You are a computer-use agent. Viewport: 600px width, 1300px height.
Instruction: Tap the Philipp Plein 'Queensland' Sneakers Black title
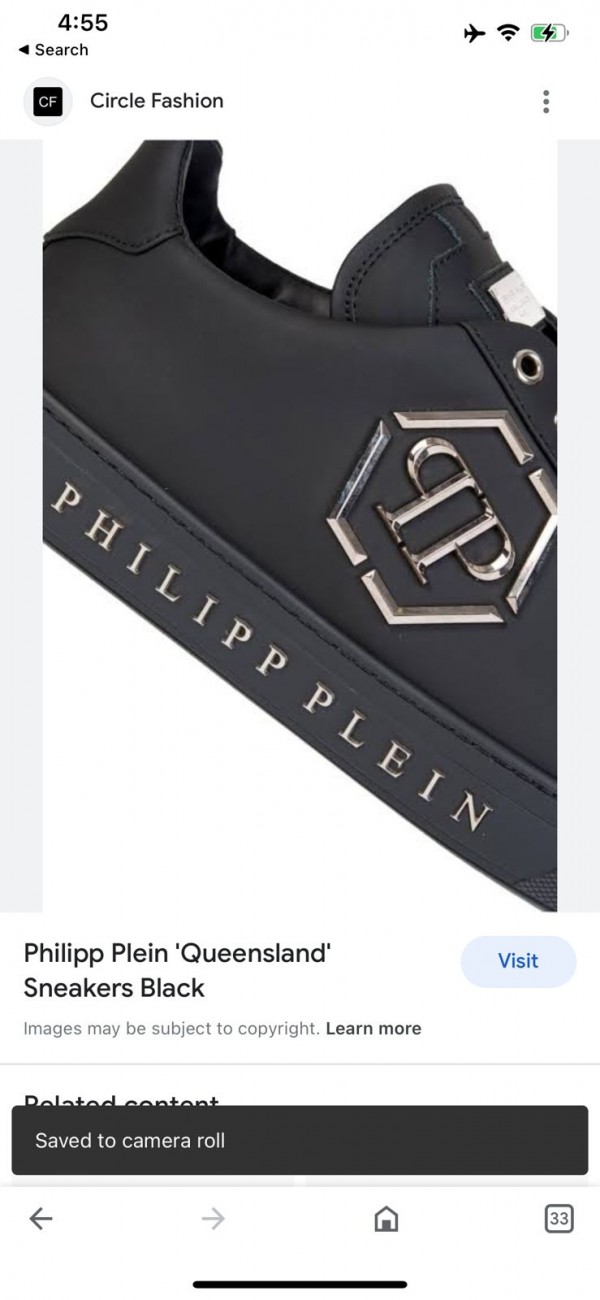tap(177, 970)
